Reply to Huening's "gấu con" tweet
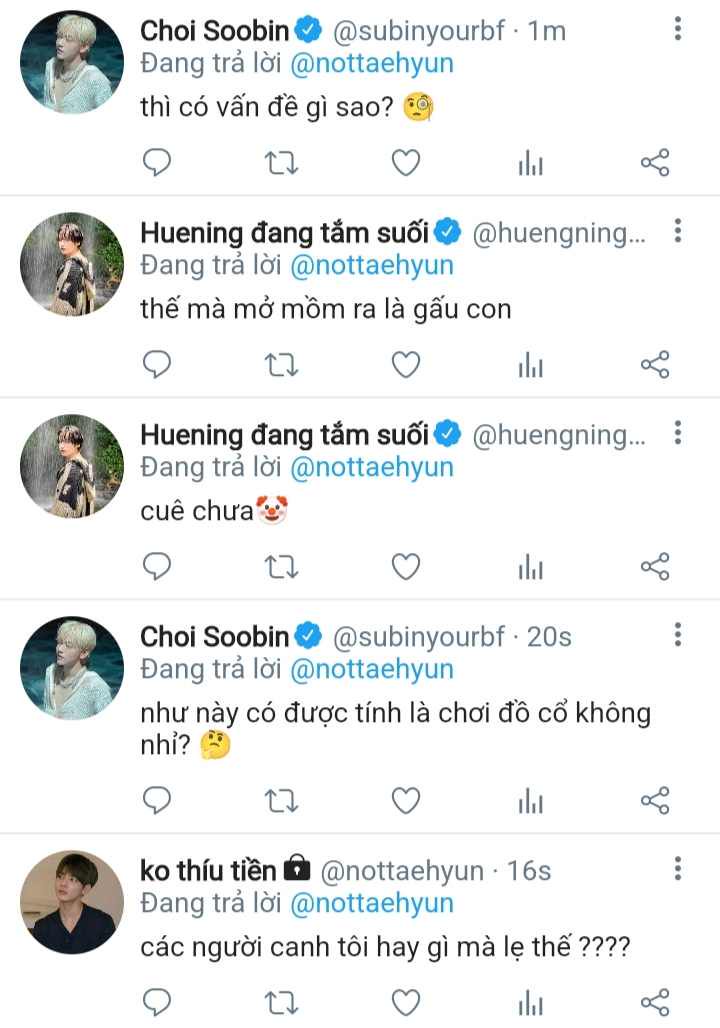720x1028 pixels. coord(157,365)
